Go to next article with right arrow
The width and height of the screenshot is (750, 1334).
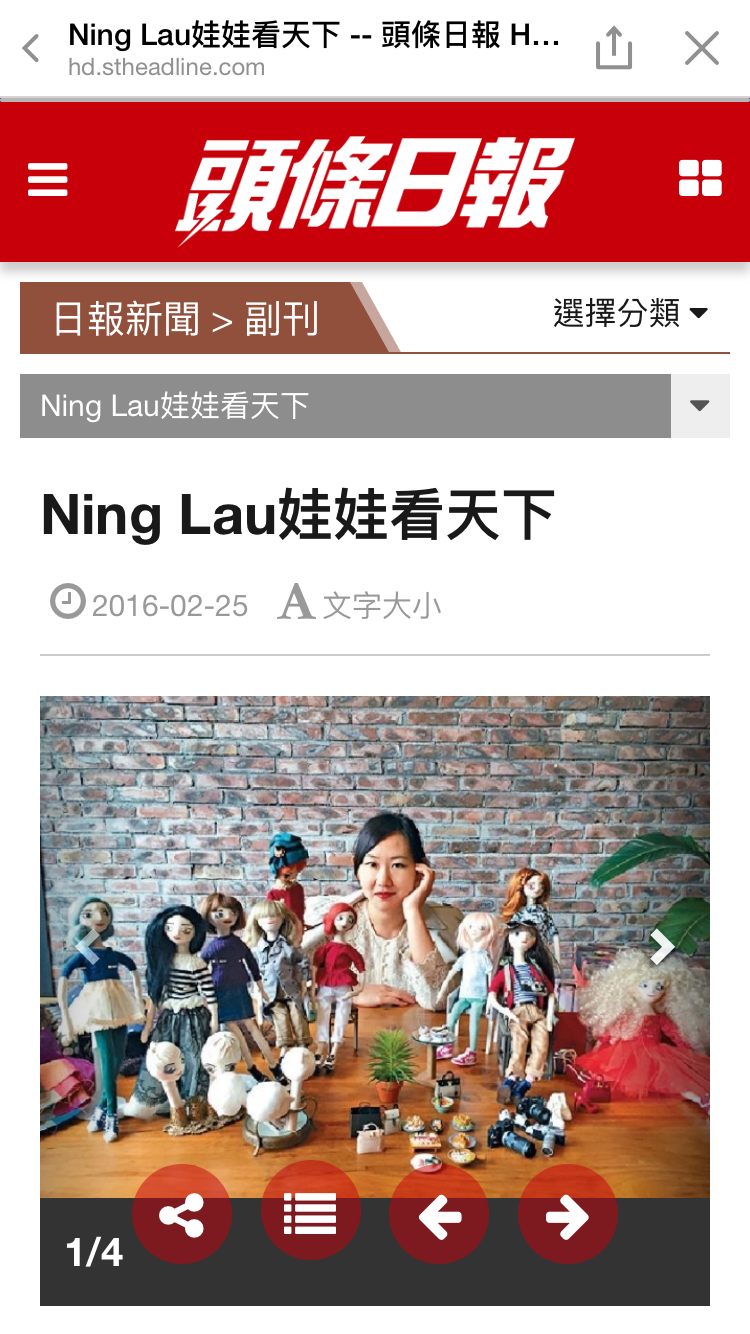click(x=567, y=1215)
